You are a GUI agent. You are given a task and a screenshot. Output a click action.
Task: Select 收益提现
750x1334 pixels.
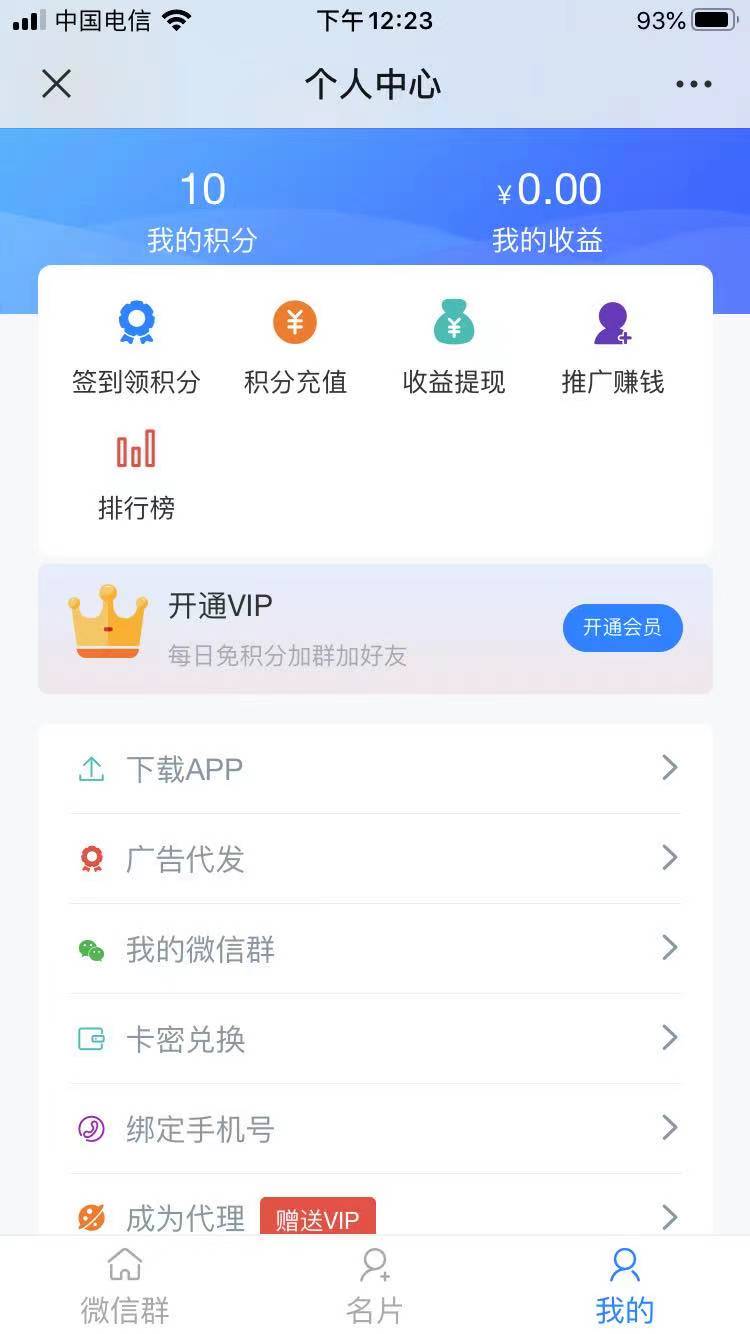(x=454, y=349)
